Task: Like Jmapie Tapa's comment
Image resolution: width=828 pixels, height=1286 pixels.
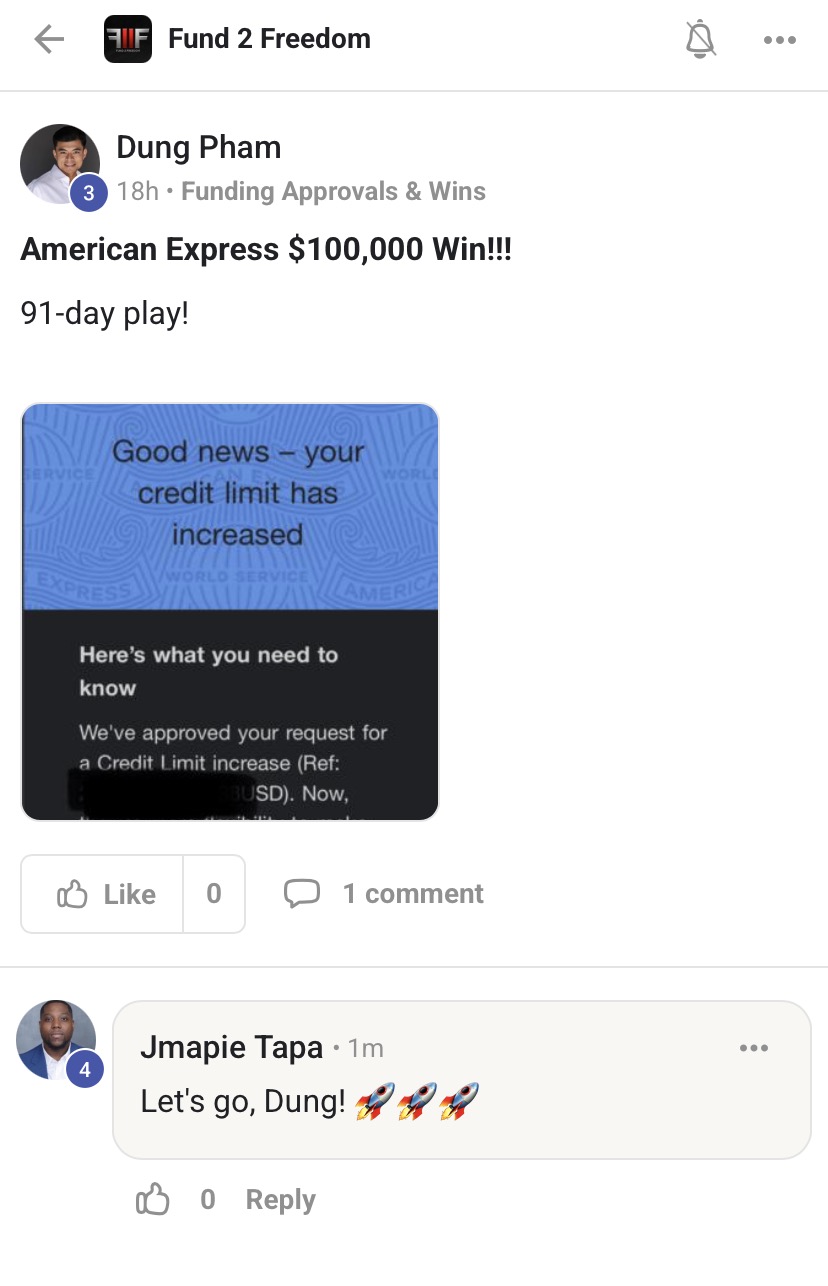Action: [152, 1199]
